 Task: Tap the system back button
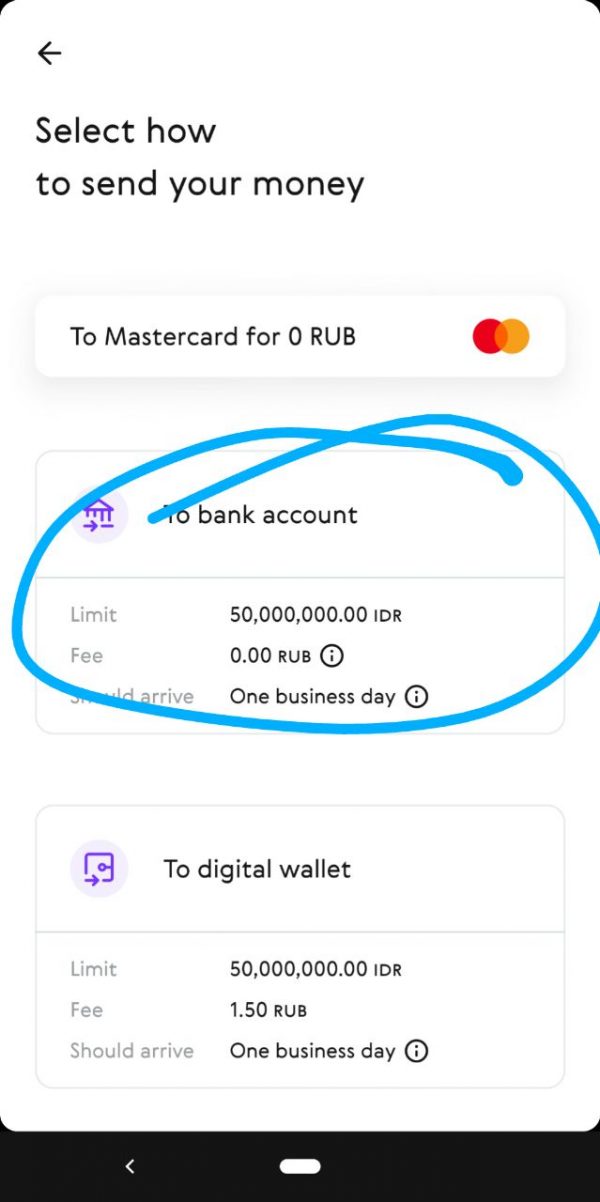point(129,1166)
